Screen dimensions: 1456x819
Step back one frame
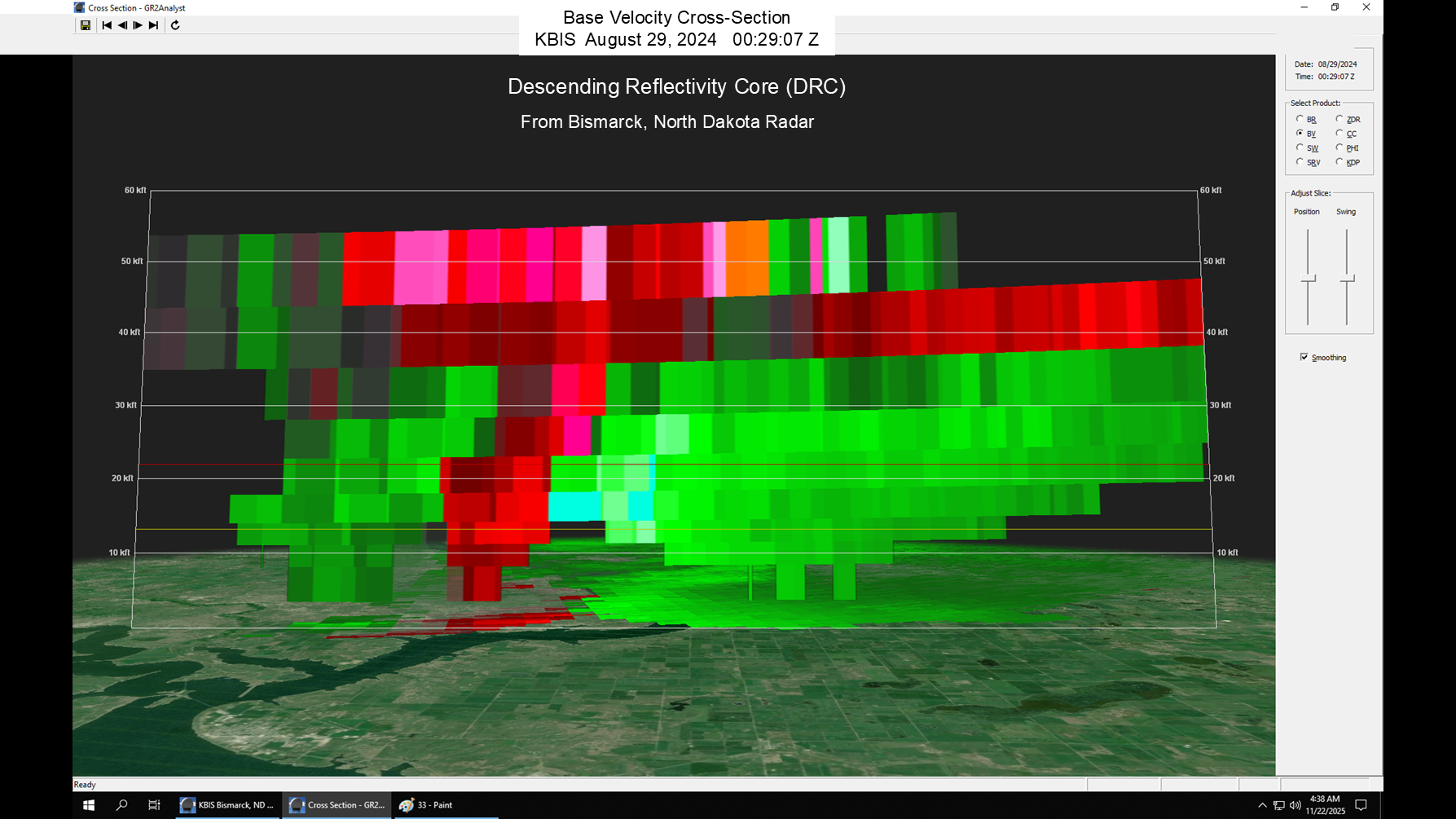(122, 25)
